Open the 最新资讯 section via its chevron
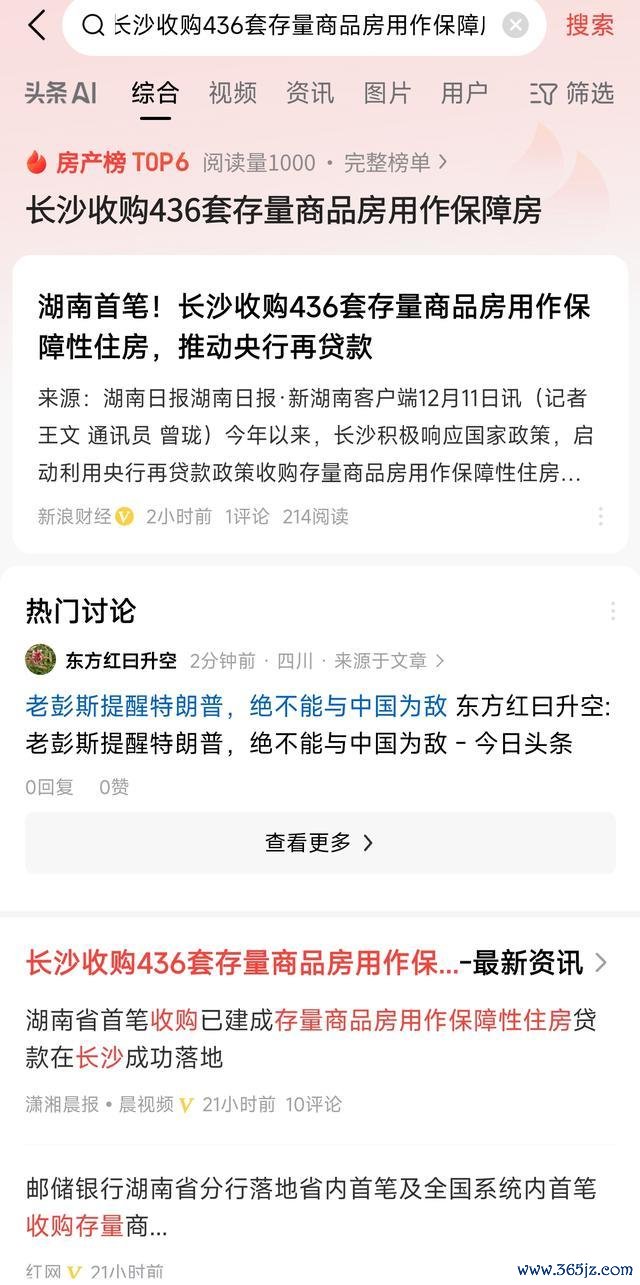Image resolution: width=640 pixels, height=1285 pixels. point(600,963)
